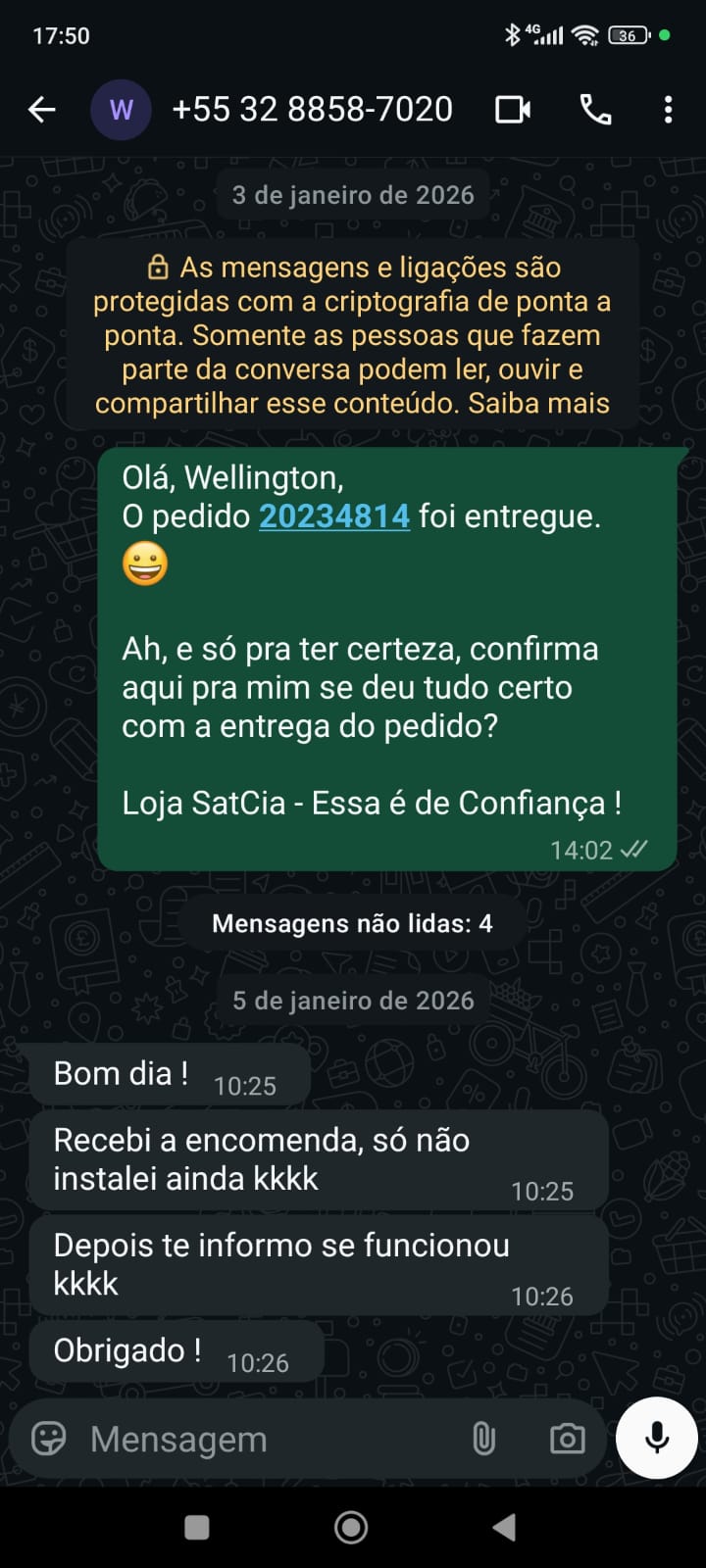
Task: Open the camera from the message bar
Action: click(567, 1439)
